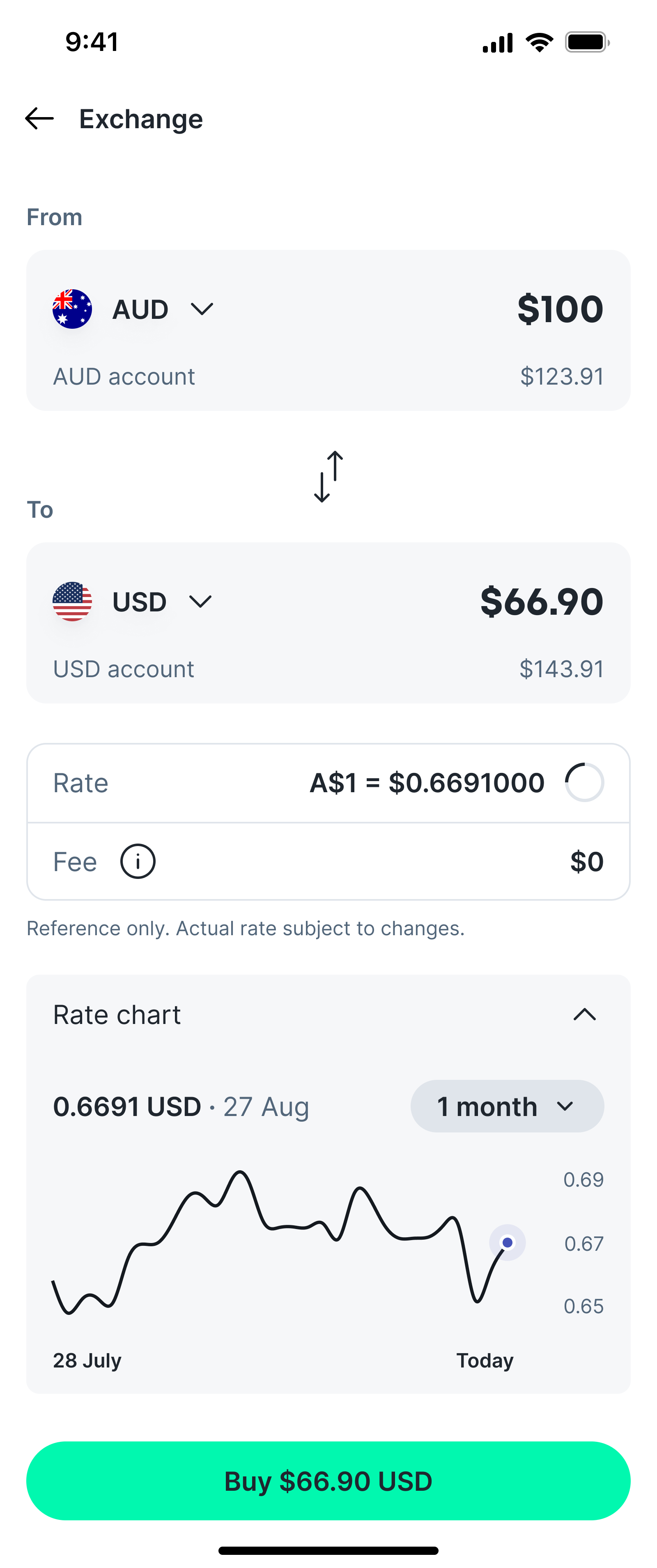Tap the $100 AUD amount field
The height and width of the screenshot is (1568, 657).
click(x=560, y=309)
